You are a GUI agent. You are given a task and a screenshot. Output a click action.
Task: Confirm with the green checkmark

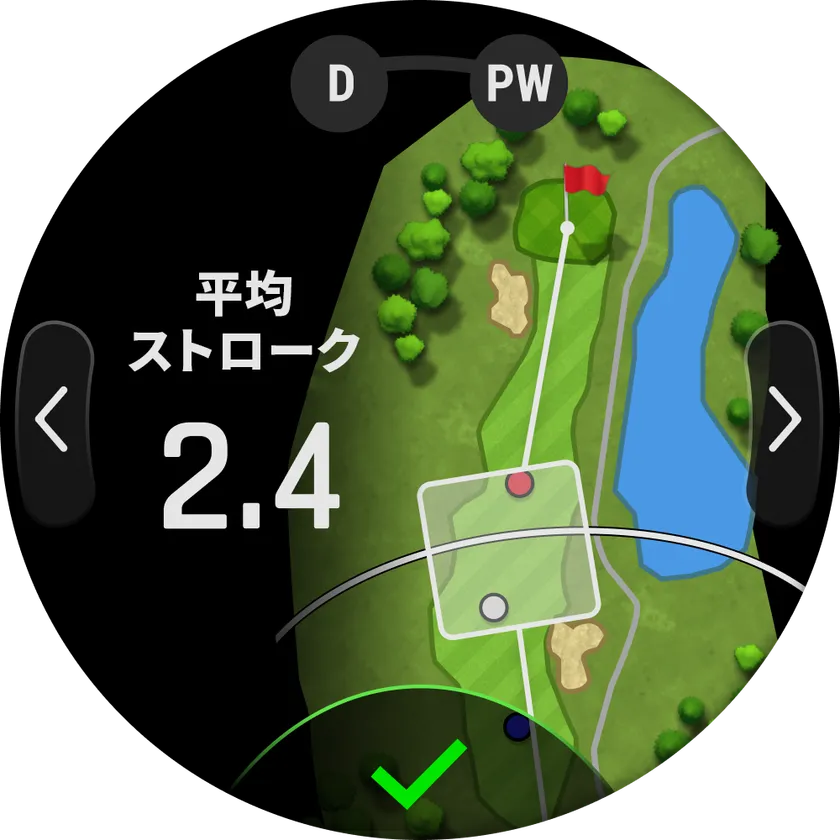[419, 773]
